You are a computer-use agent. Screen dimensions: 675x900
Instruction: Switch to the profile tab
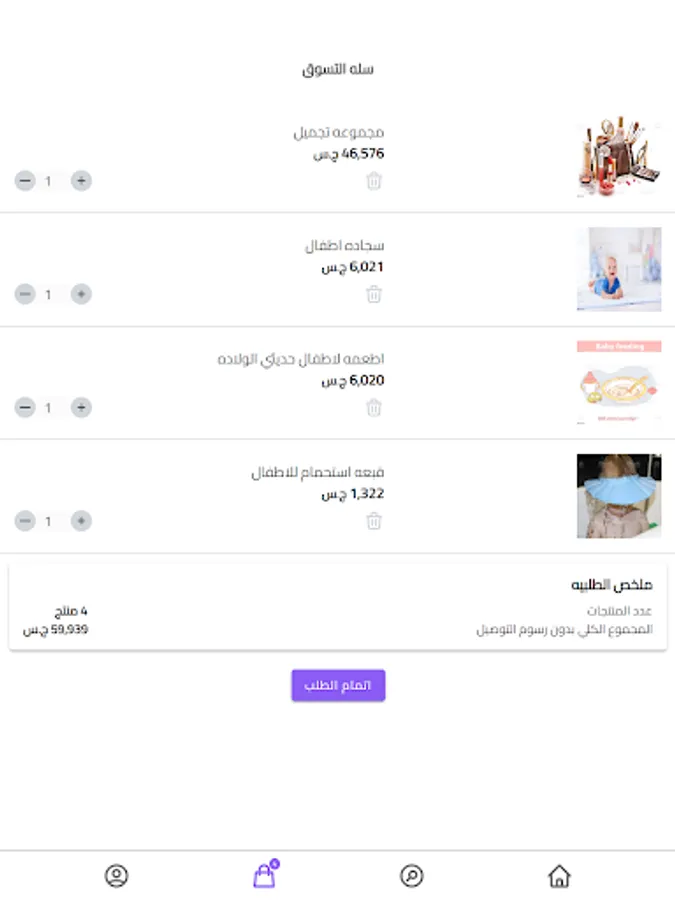coord(117,876)
